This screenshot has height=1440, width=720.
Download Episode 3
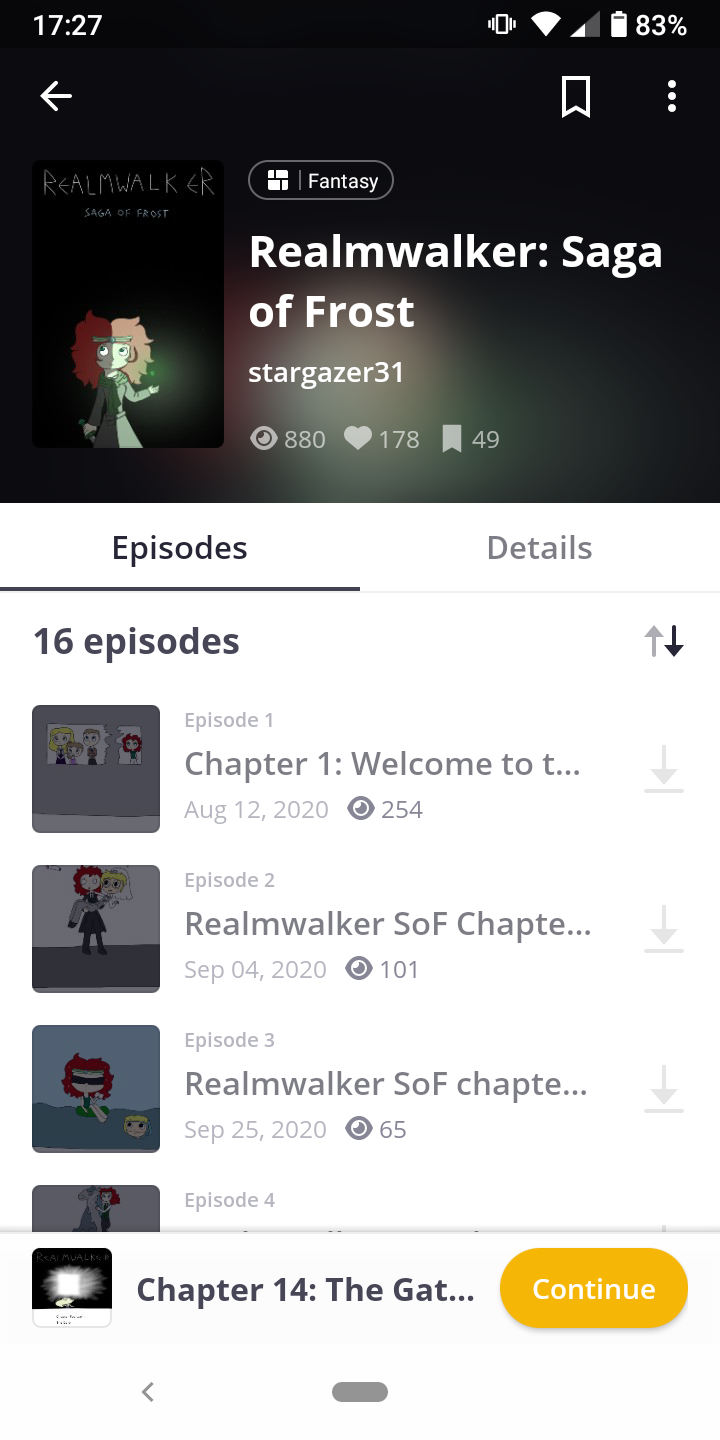(x=664, y=1090)
